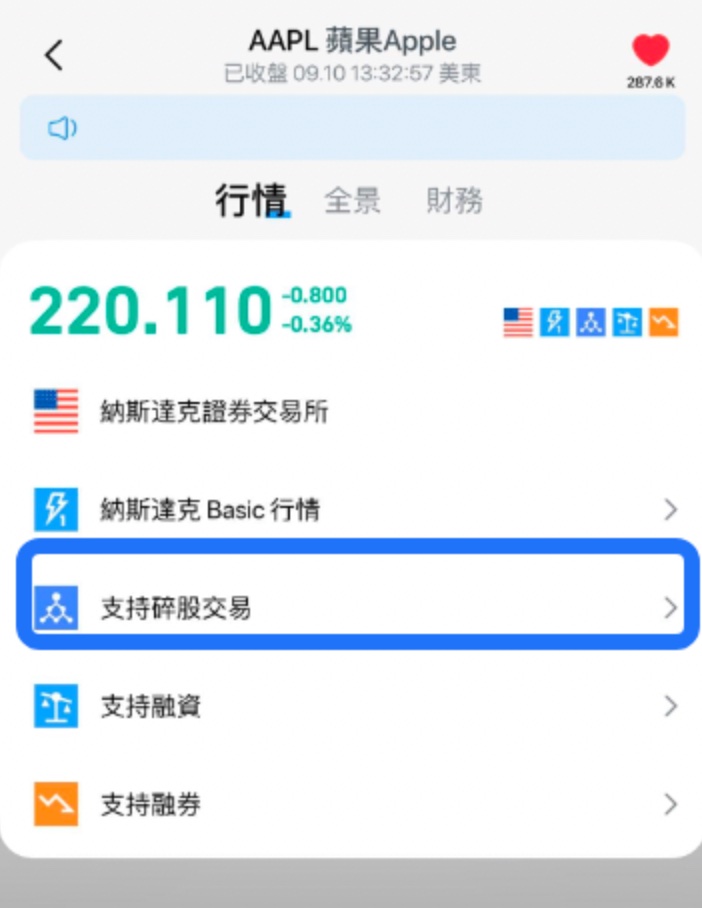Open 納斯達克 Basic 行情 details
702x908 pixels.
tap(352, 510)
